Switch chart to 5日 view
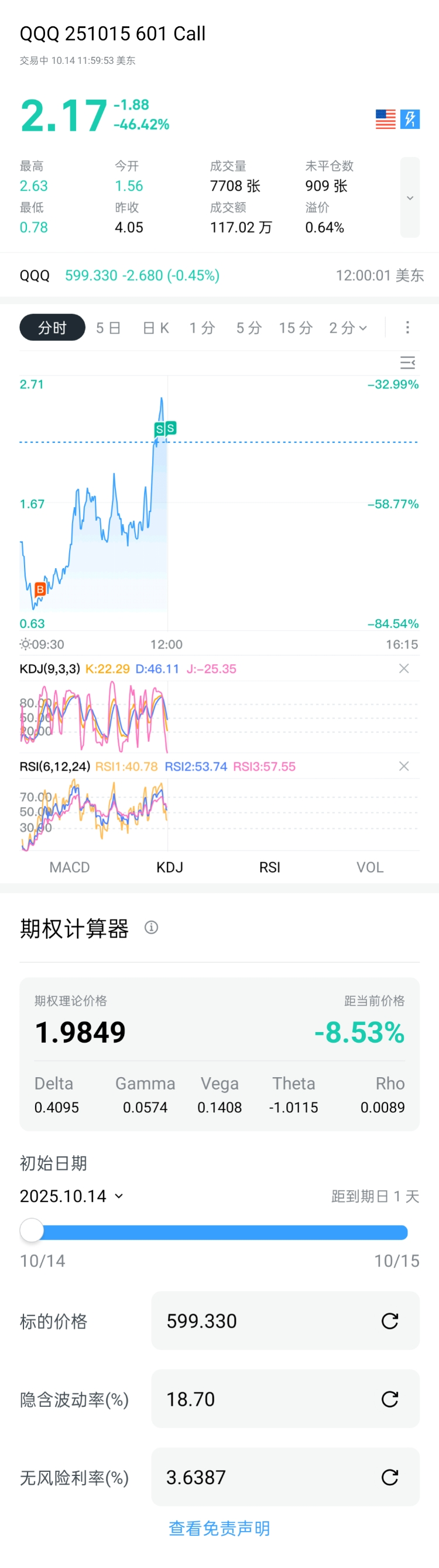Screen dimensions: 439x1568 pyautogui.click(x=108, y=328)
